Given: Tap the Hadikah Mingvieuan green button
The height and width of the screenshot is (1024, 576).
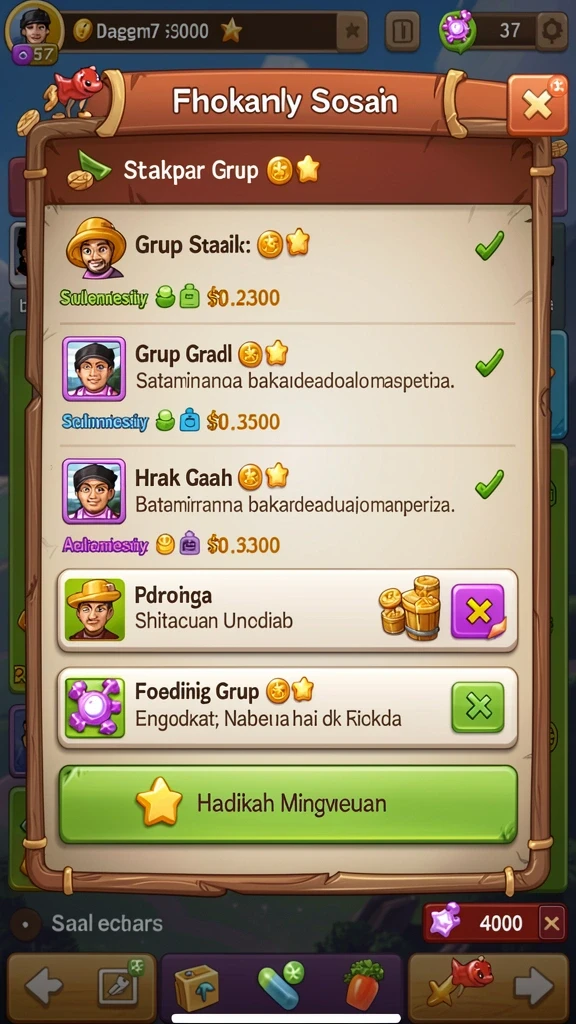Looking at the screenshot, I should click(x=288, y=804).
